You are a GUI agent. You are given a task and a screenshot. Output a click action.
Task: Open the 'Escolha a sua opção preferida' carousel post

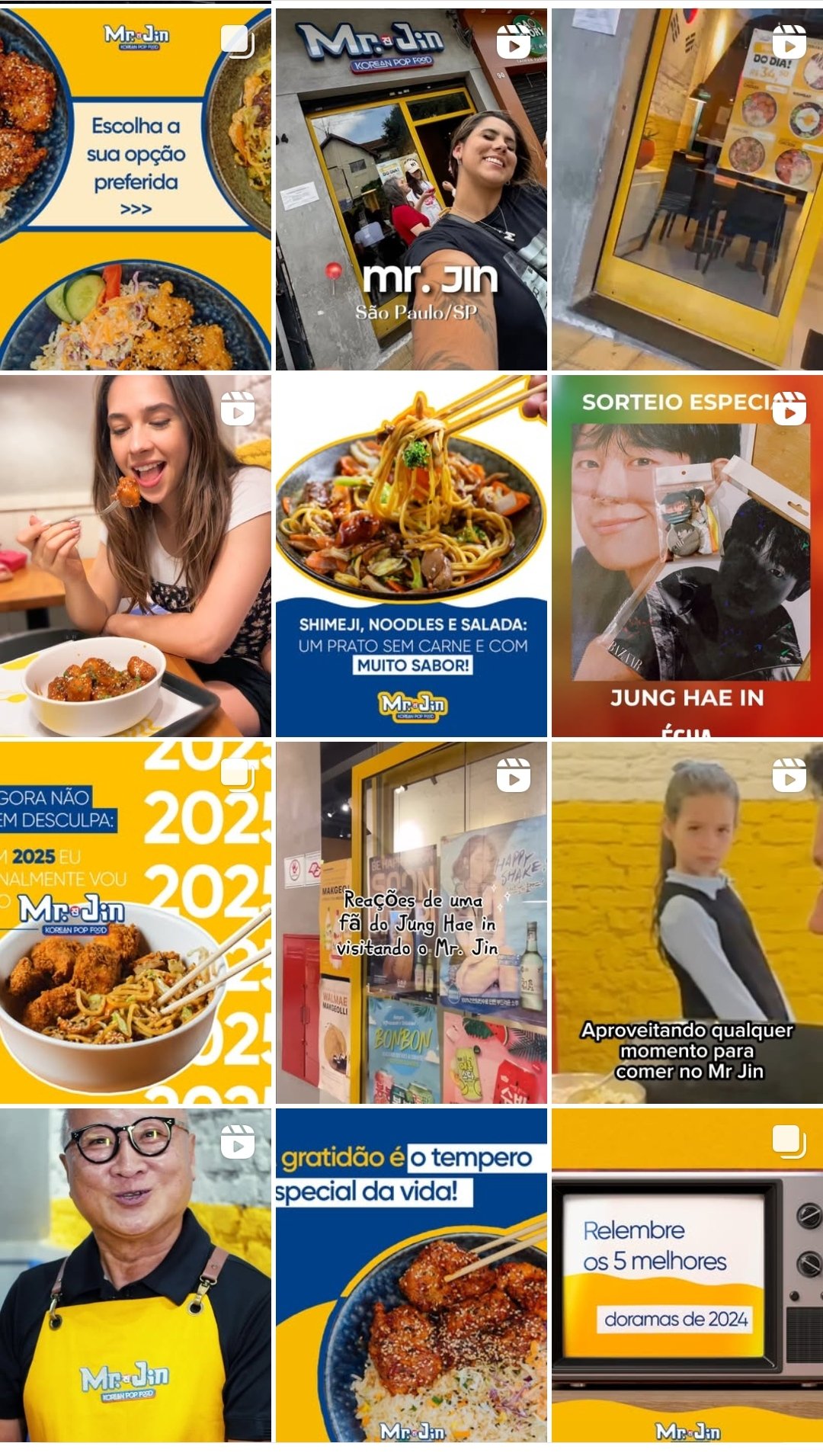coord(135,189)
